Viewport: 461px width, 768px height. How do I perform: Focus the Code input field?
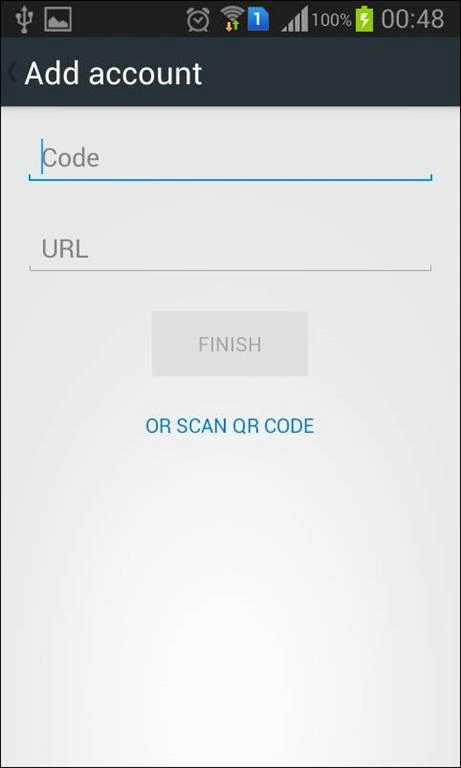(x=230, y=158)
